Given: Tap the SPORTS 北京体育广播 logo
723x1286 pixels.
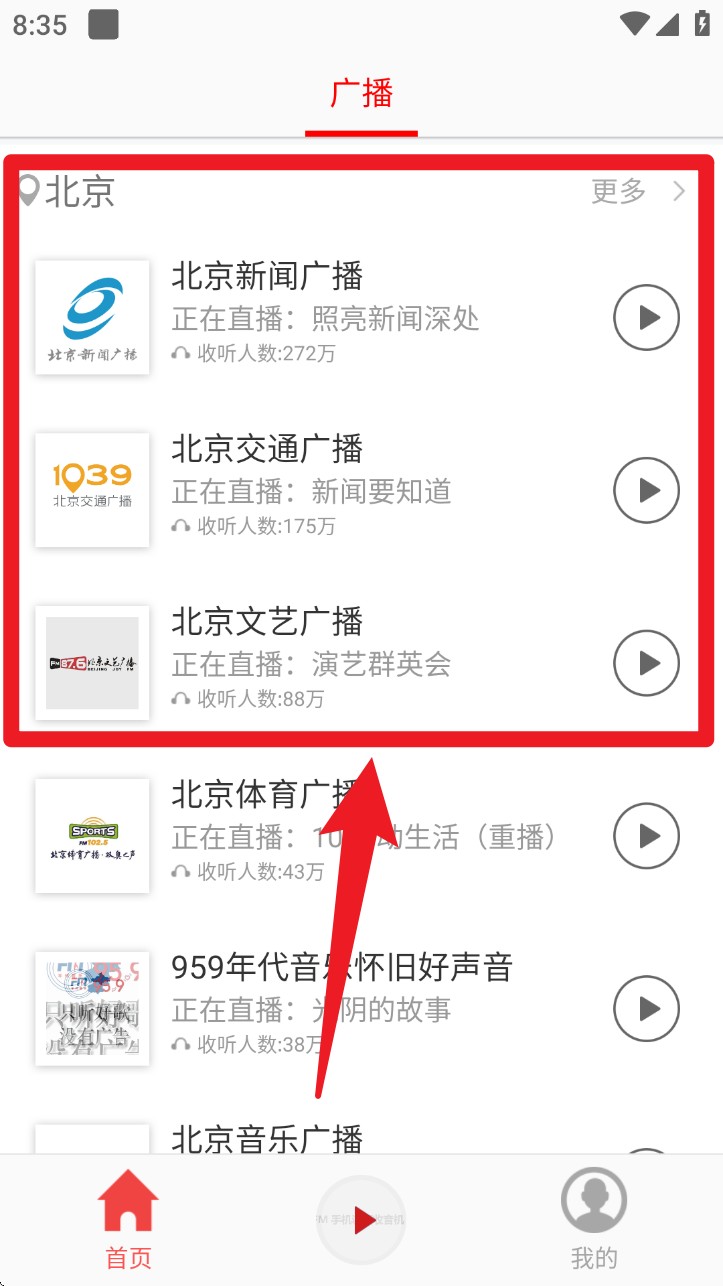Looking at the screenshot, I should pyautogui.click(x=92, y=836).
